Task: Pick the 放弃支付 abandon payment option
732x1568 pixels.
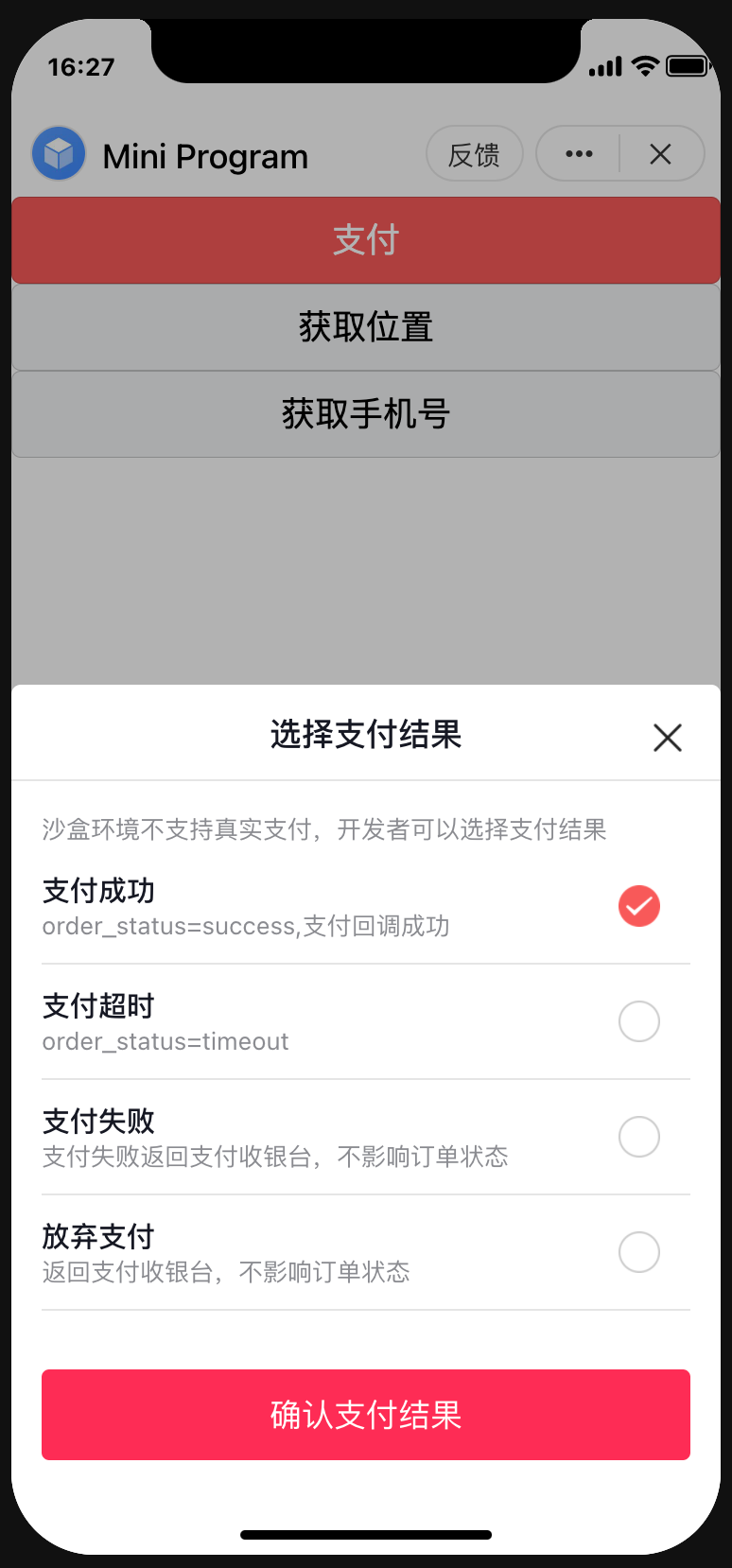Action: (x=639, y=1252)
